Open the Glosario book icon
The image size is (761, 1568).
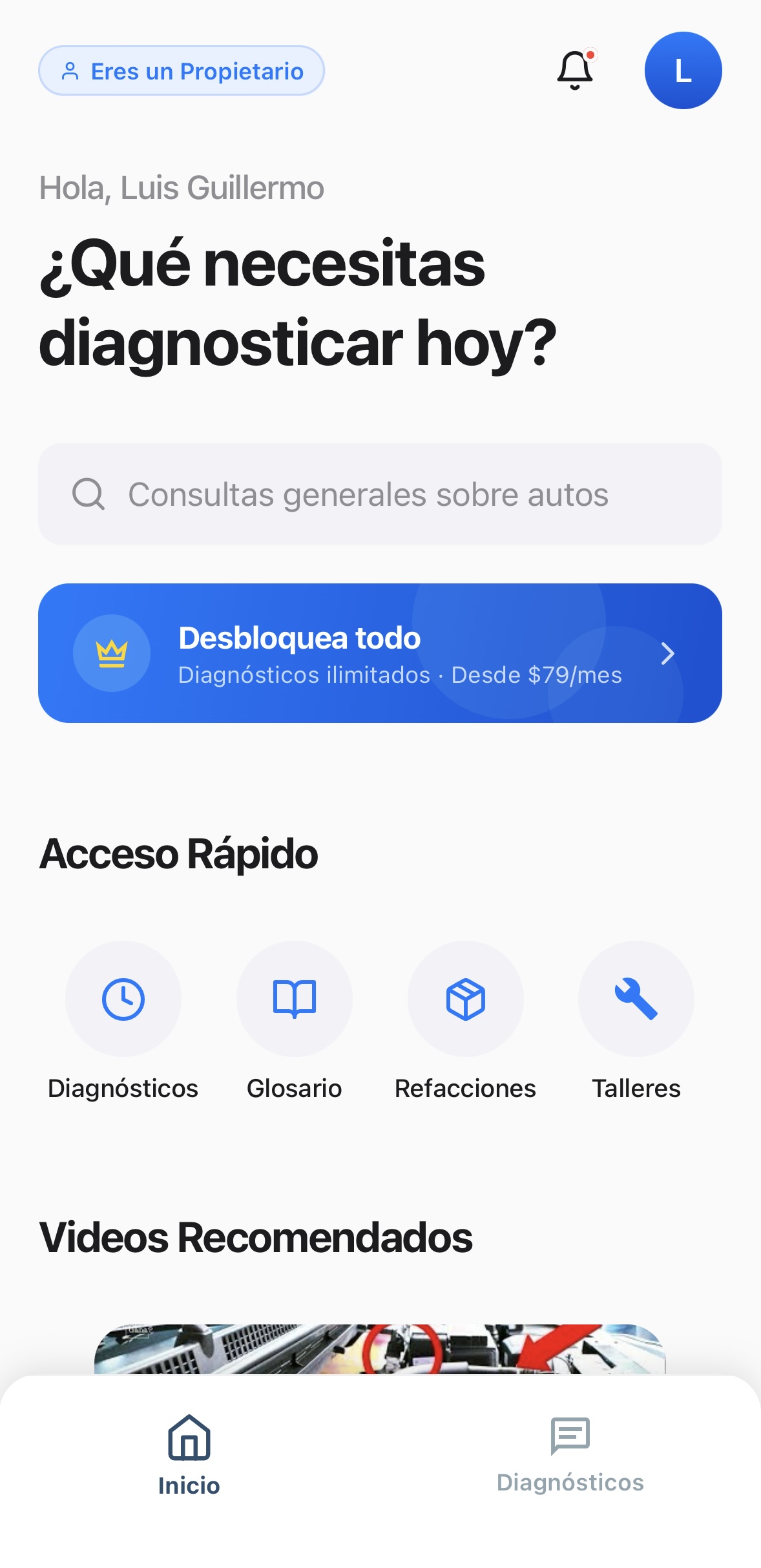295,999
